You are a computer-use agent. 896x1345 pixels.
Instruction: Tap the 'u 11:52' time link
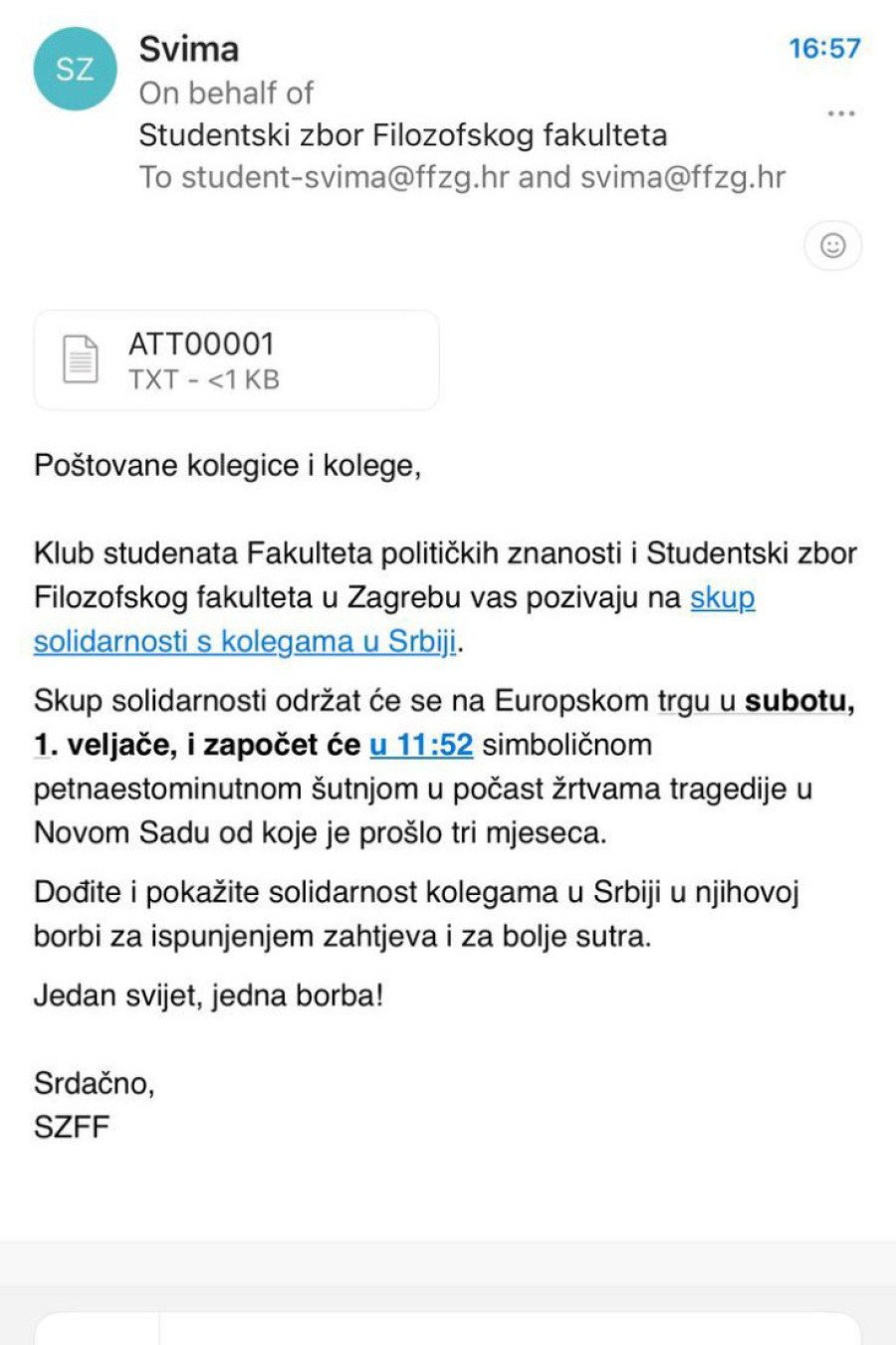pyautogui.click(x=421, y=745)
